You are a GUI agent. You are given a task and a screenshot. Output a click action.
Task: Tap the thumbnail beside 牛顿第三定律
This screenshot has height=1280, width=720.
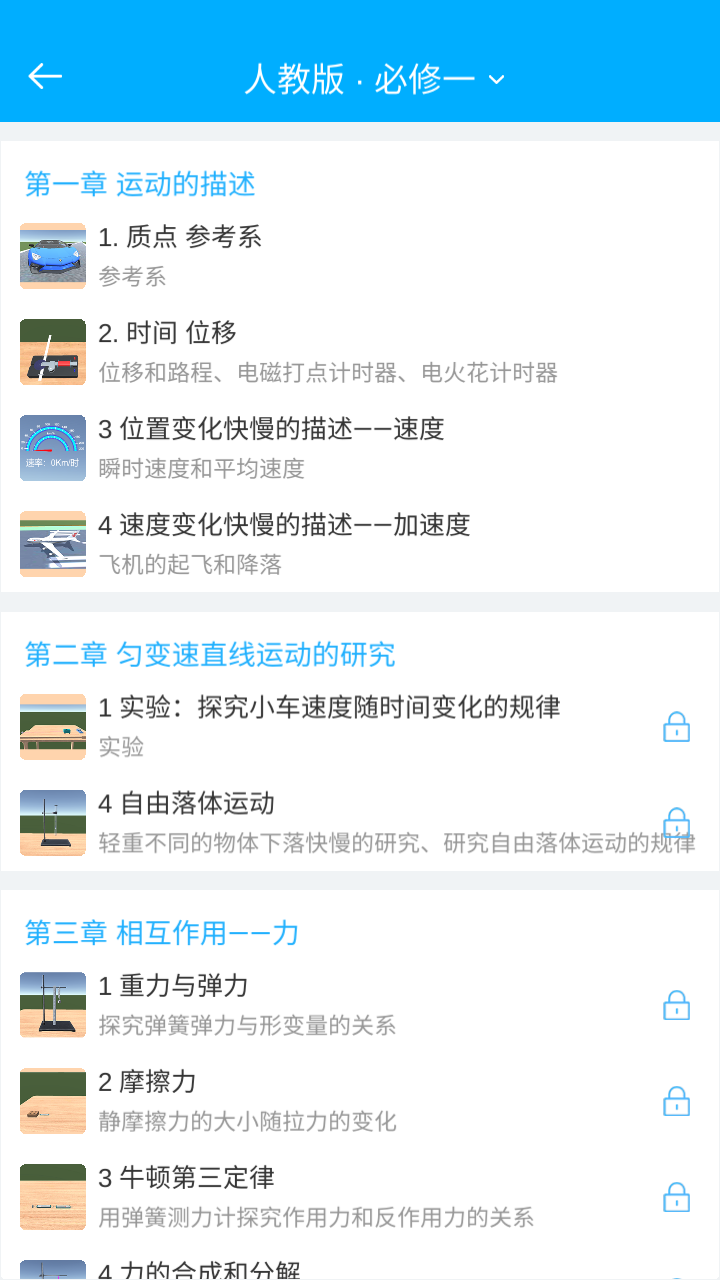[52, 1197]
